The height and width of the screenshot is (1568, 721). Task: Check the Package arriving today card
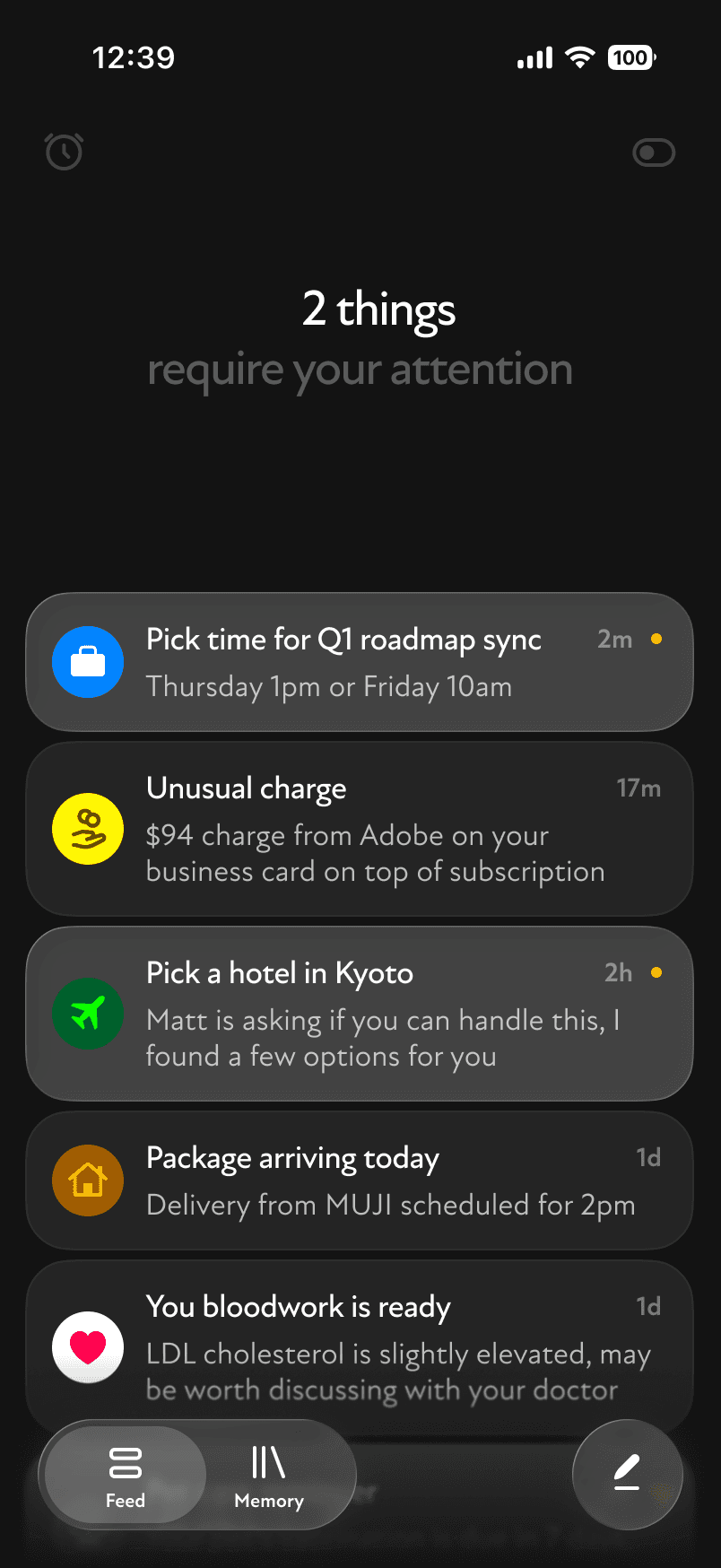pos(359,1180)
